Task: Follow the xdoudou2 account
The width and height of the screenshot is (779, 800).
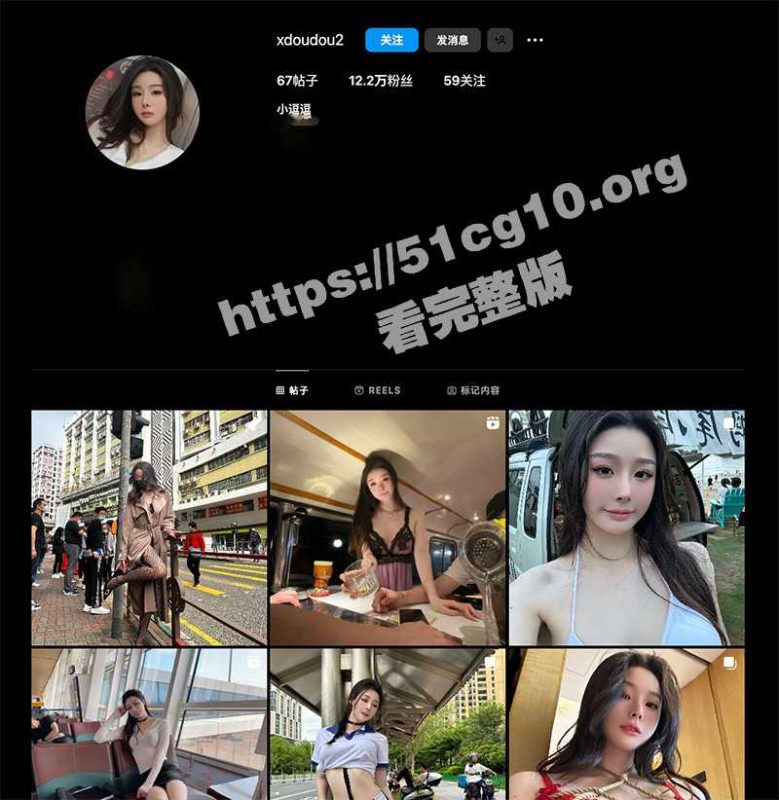Action: 391,40
